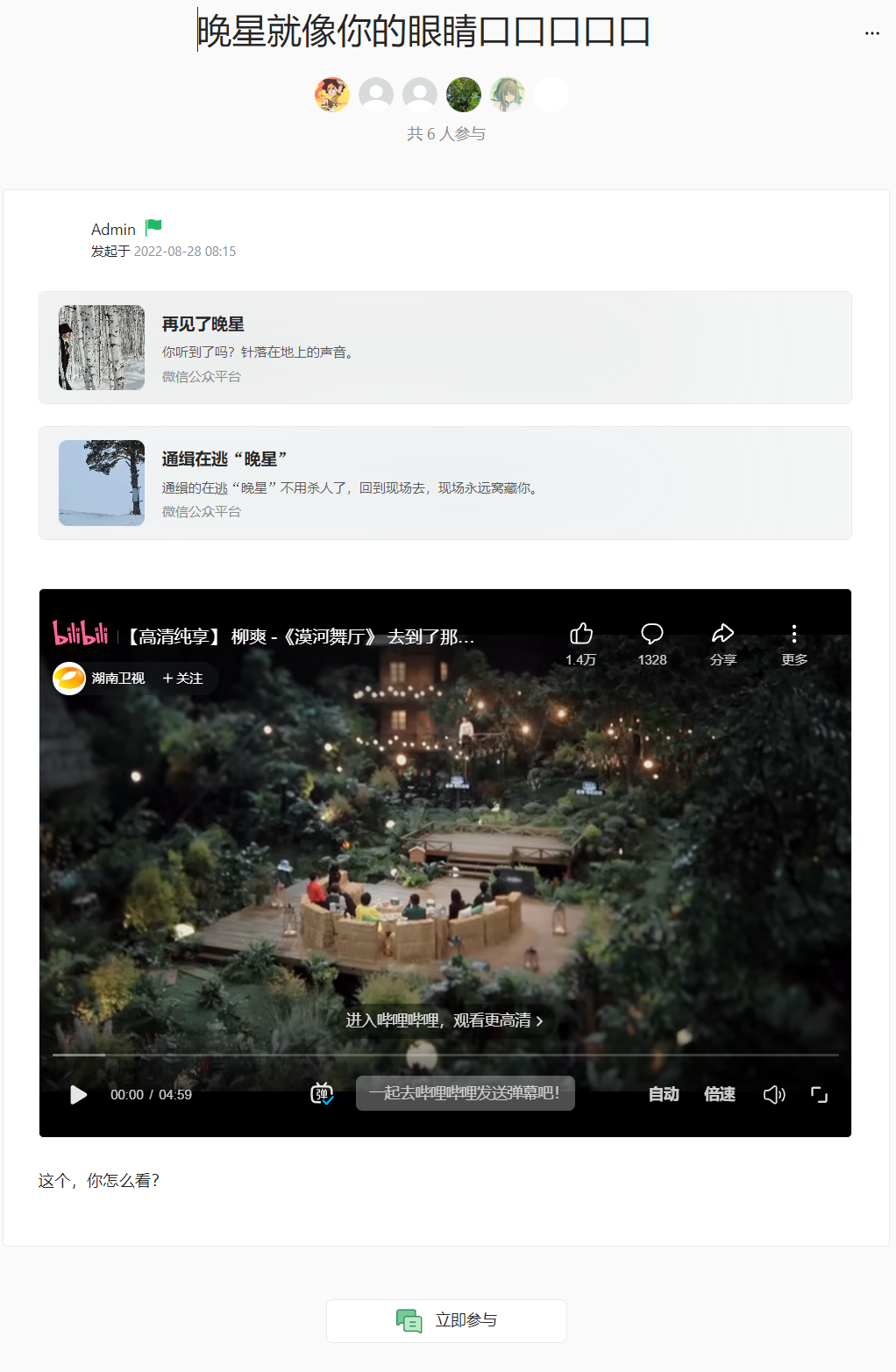
Task: Change video quality via 自动
Action: [664, 1094]
